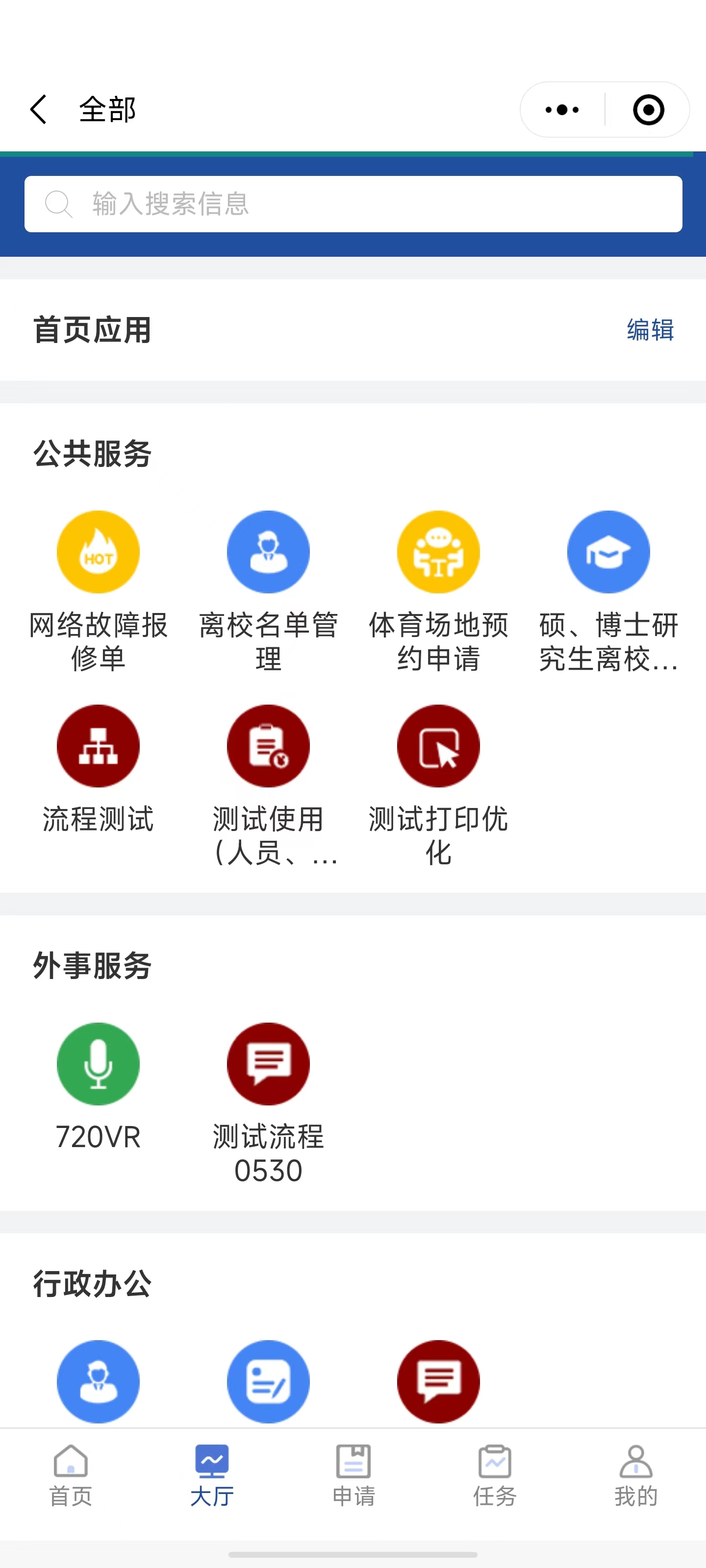Open the mini program more options menu
The width and height of the screenshot is (706, 1568).
pyautogui.click(x=562, y=110)
